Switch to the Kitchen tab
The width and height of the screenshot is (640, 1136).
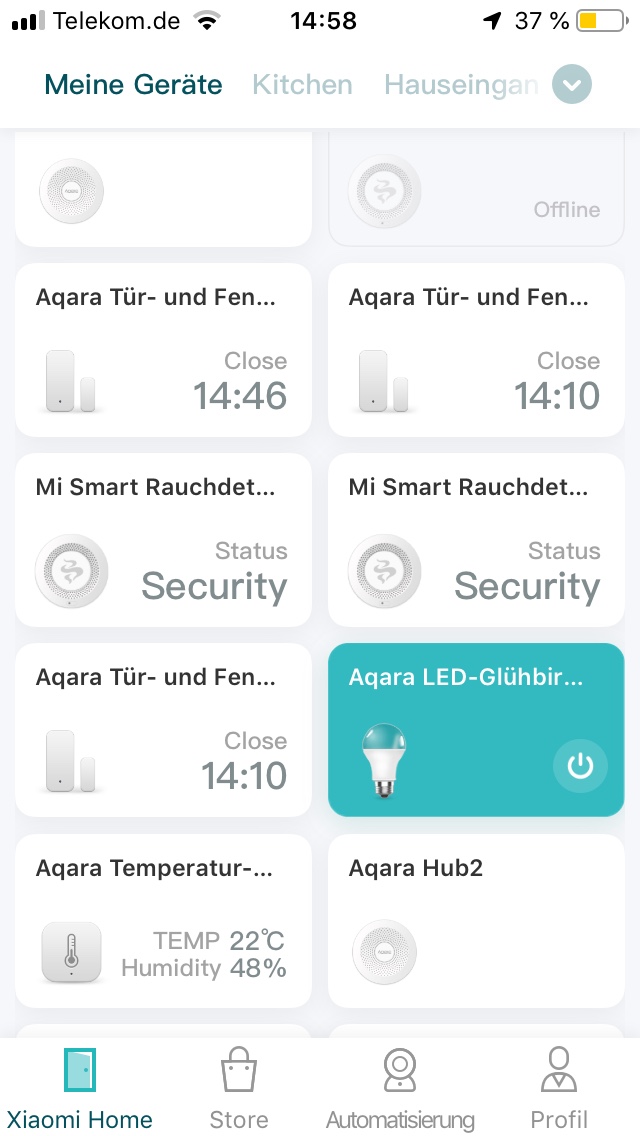point(302,85)
